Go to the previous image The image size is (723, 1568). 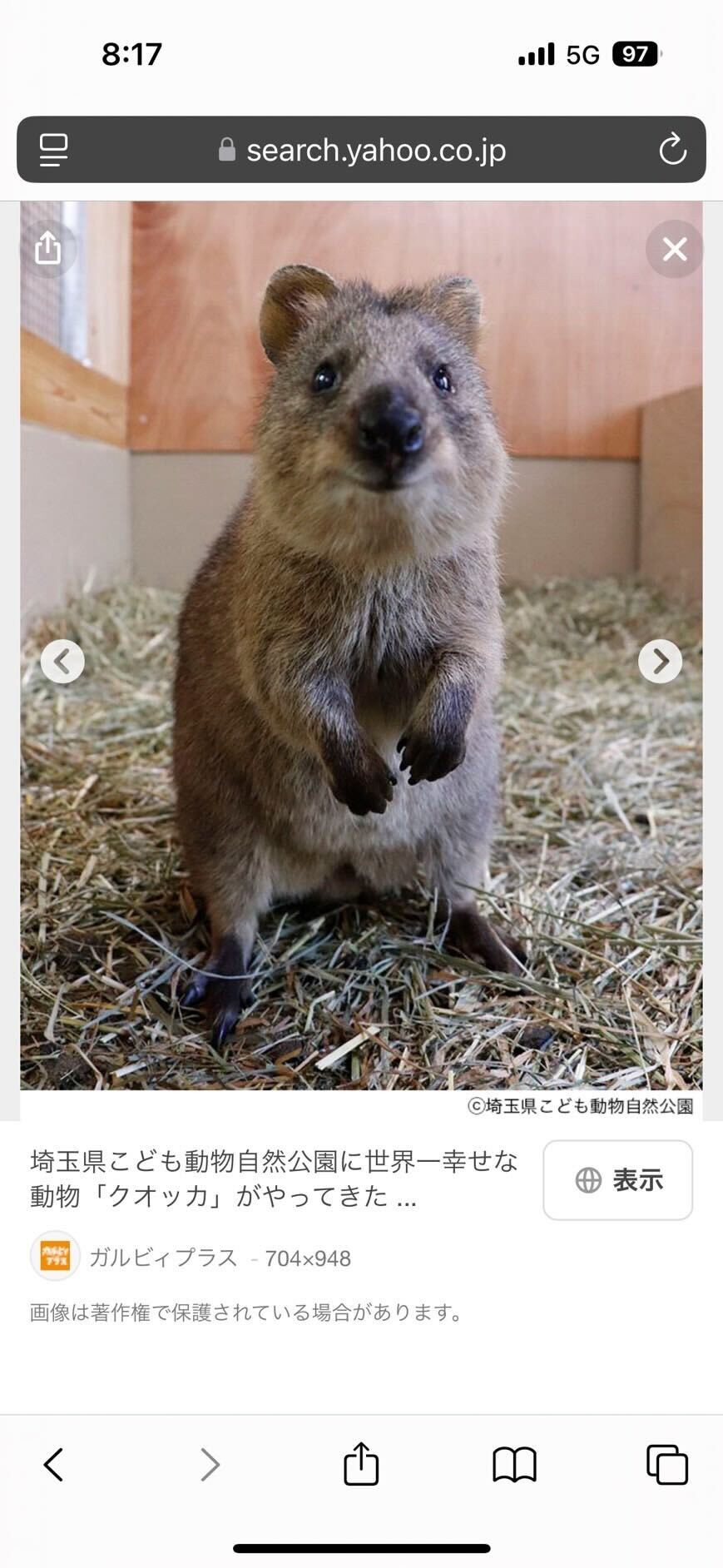(62, 662)
